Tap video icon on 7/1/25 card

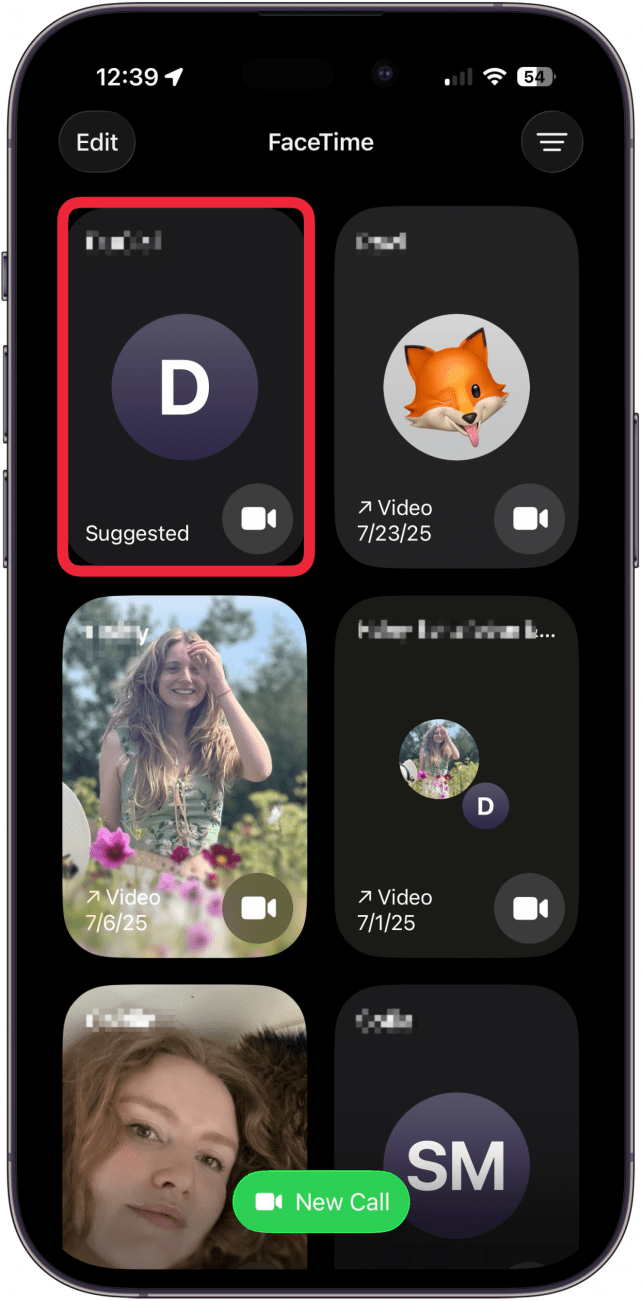click(x=530, y=908)
